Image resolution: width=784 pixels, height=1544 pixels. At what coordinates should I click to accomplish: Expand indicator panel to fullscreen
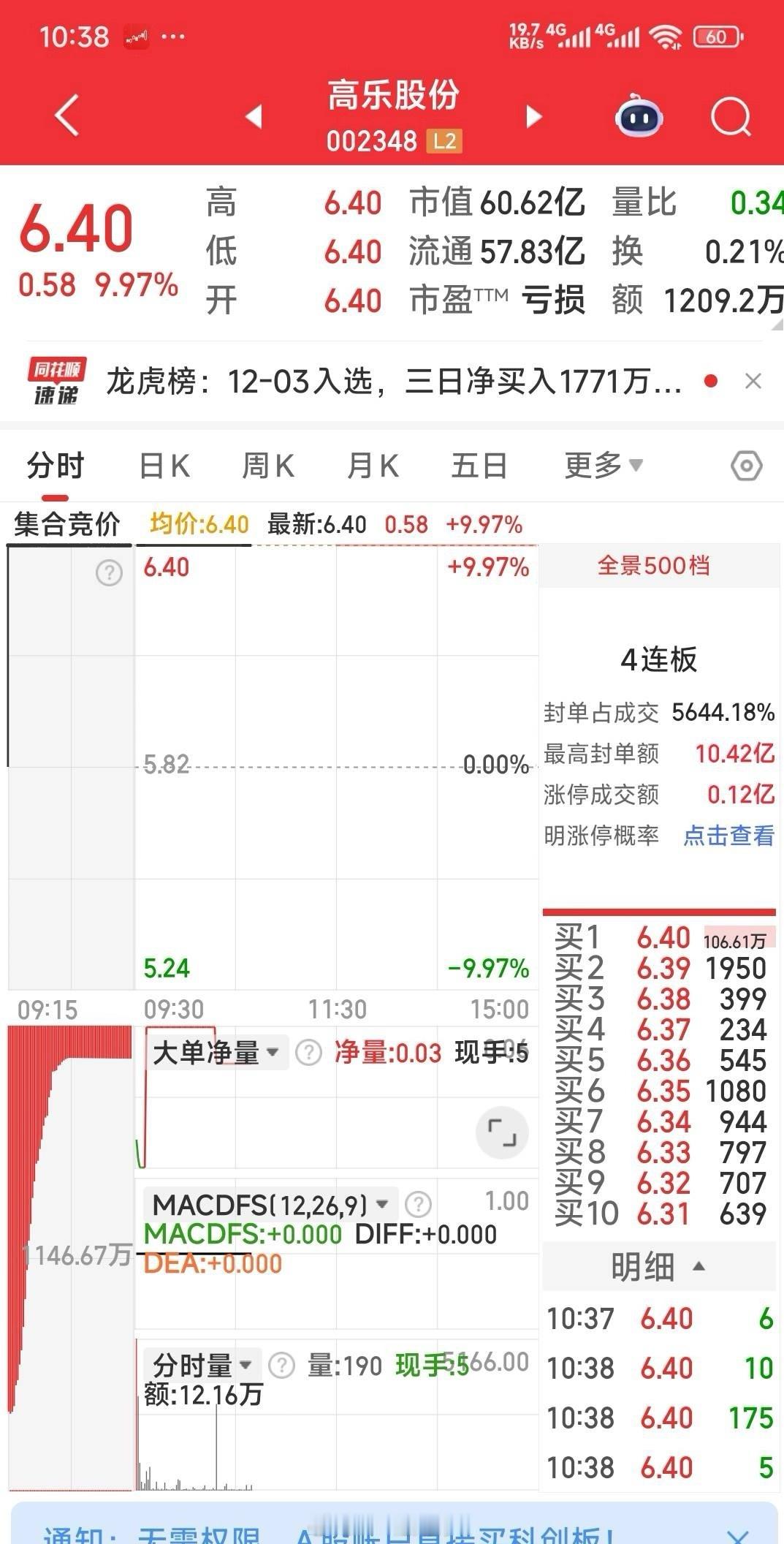click(x=501, y=1132)
